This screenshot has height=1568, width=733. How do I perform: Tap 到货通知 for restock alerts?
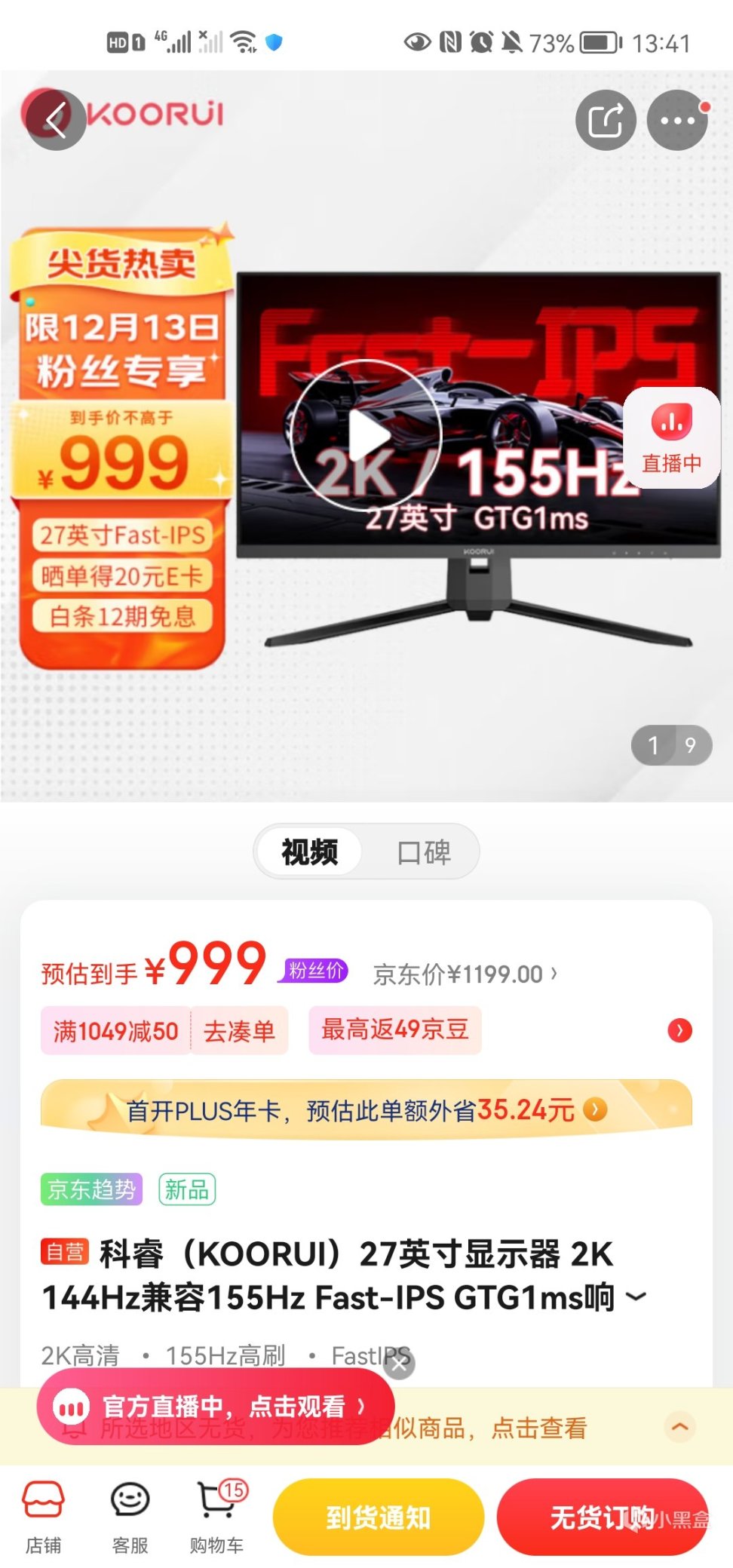(378, 1517)
